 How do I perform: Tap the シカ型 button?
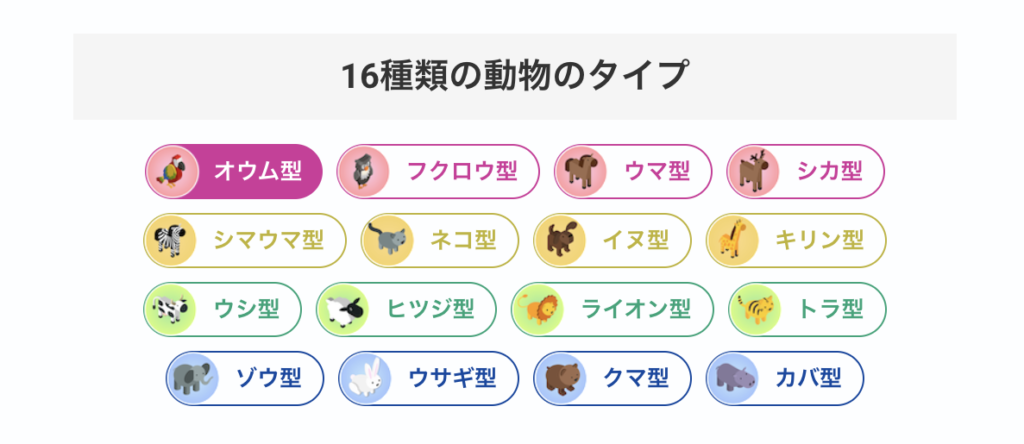(x=806, y=172)
